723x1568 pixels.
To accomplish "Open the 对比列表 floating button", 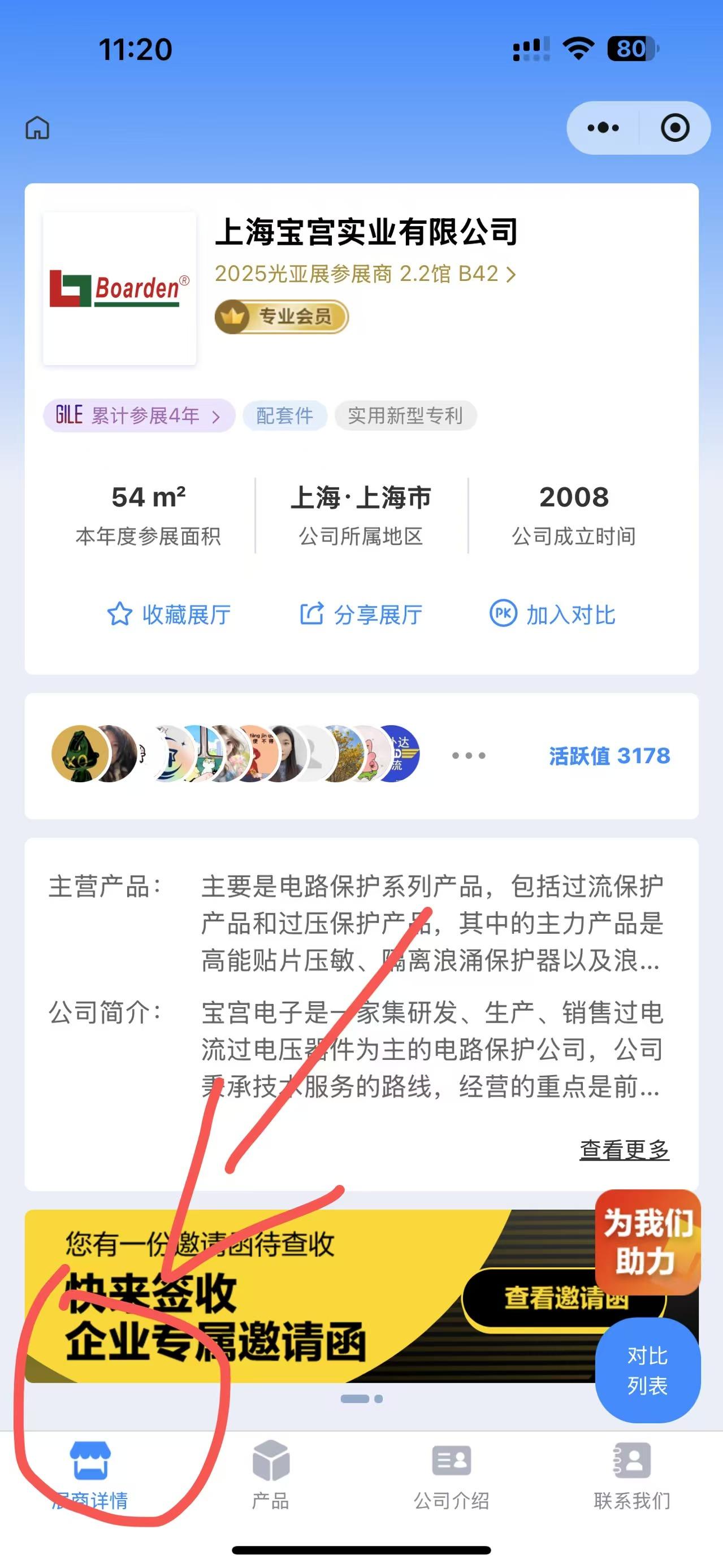I will coord(648,1371).
